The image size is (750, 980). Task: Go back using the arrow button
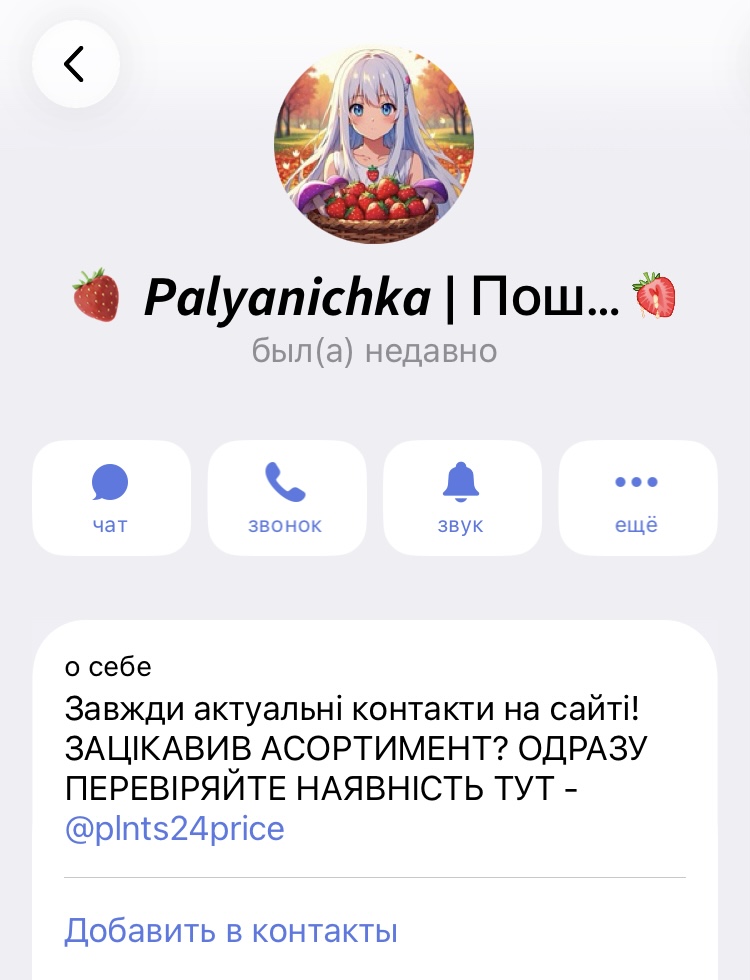click(75, 64)
